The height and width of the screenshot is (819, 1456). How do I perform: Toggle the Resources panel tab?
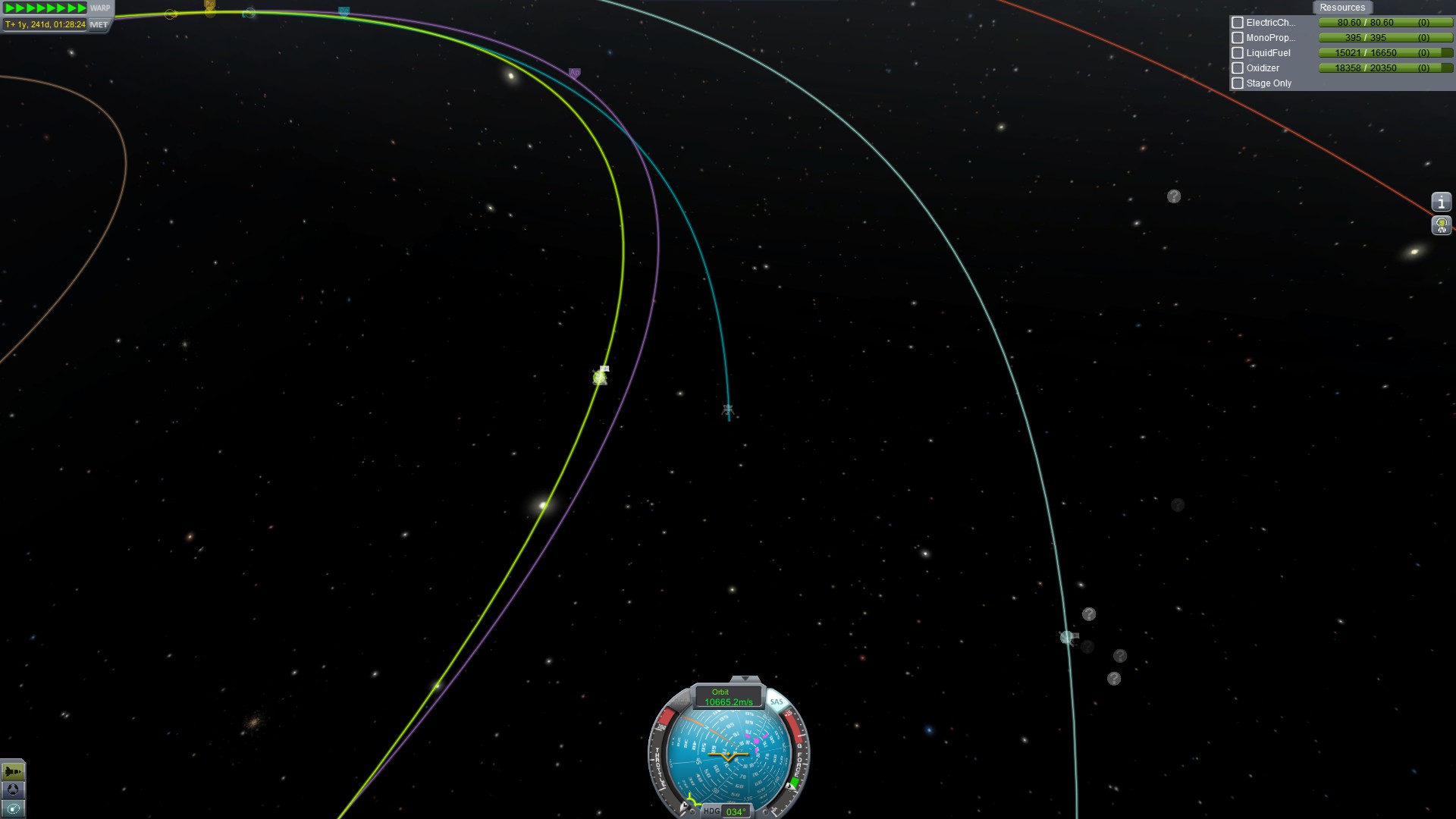click(x=1341, y=8)
